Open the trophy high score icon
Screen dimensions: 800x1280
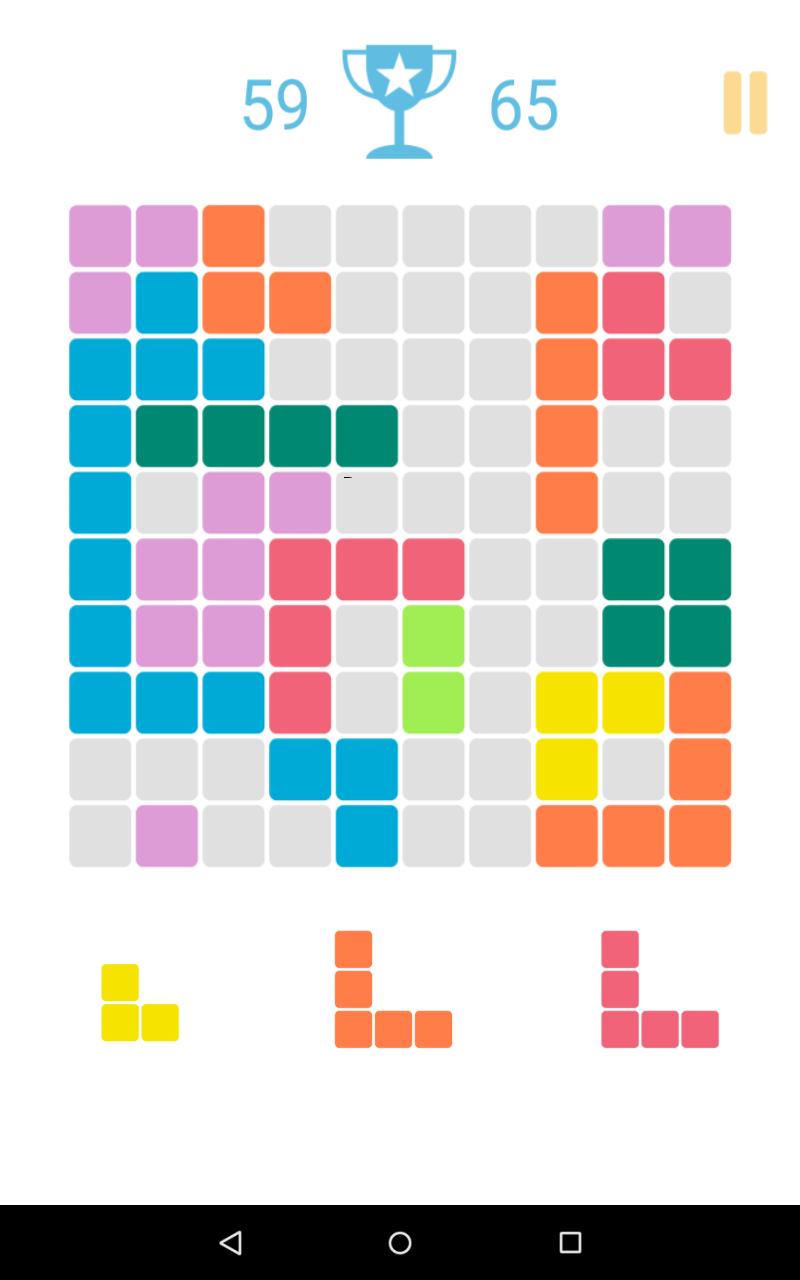click(399, 100)
